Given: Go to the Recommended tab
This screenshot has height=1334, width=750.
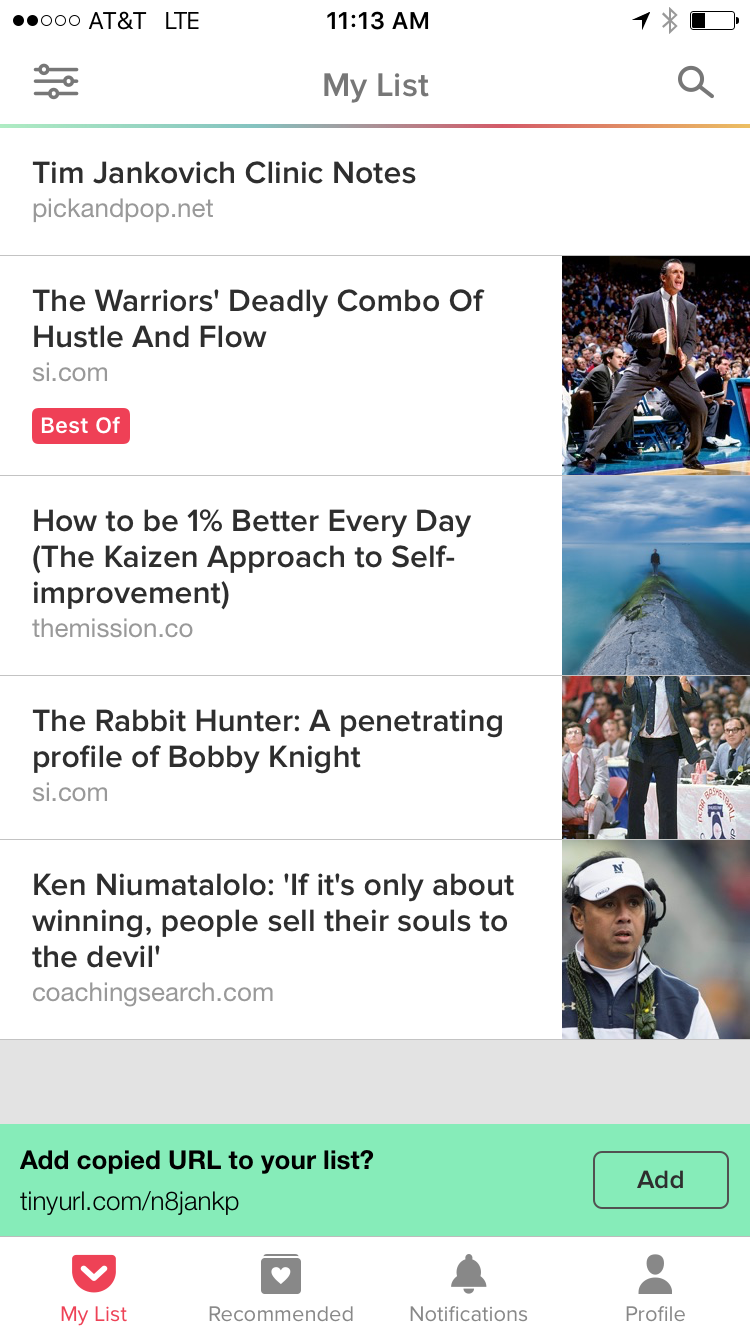Looking at the screenshot, I should (x=281, y=1289).
